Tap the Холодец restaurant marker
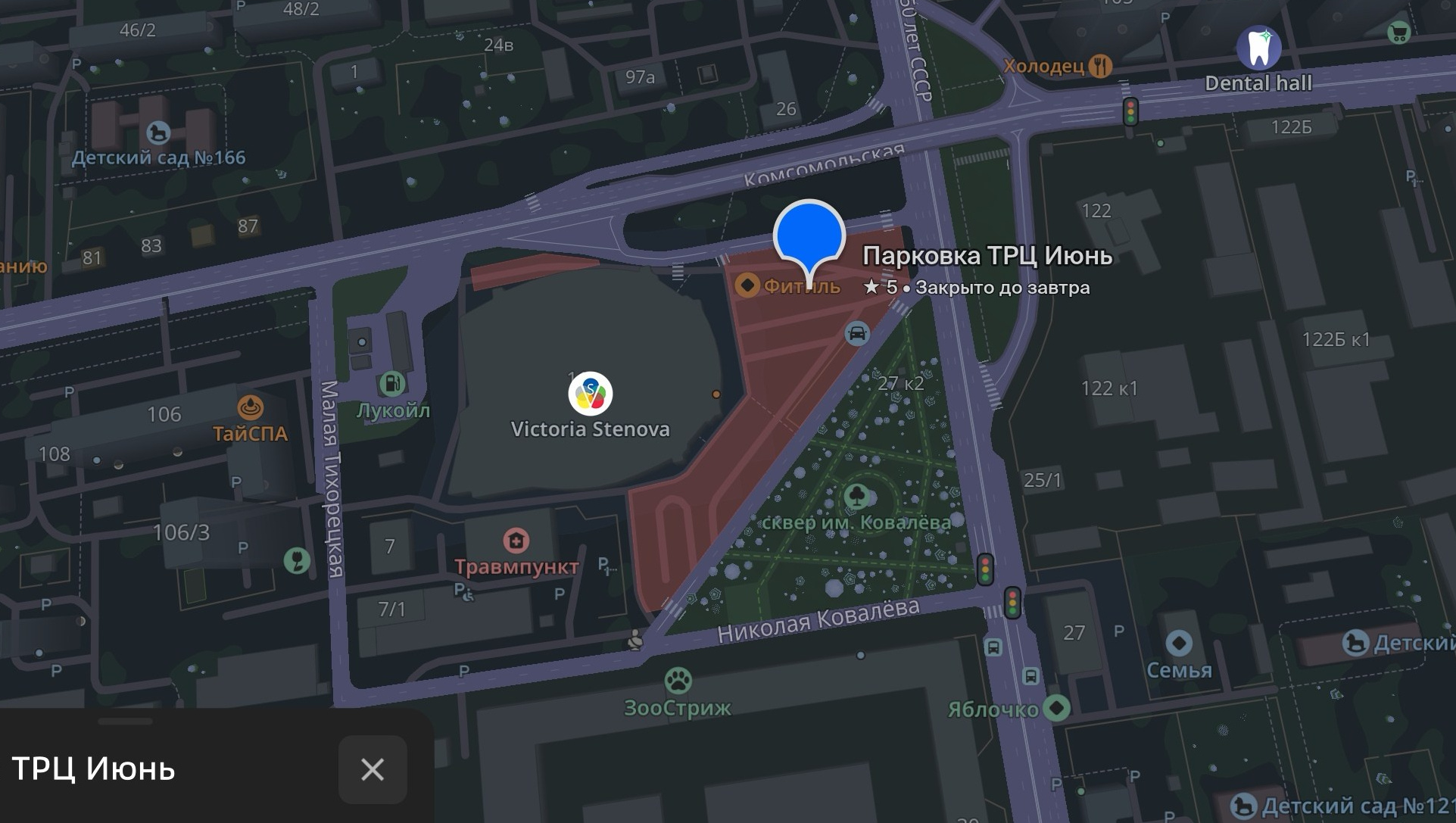Viewport: 1456px width, 823px height. (1100, 66)
